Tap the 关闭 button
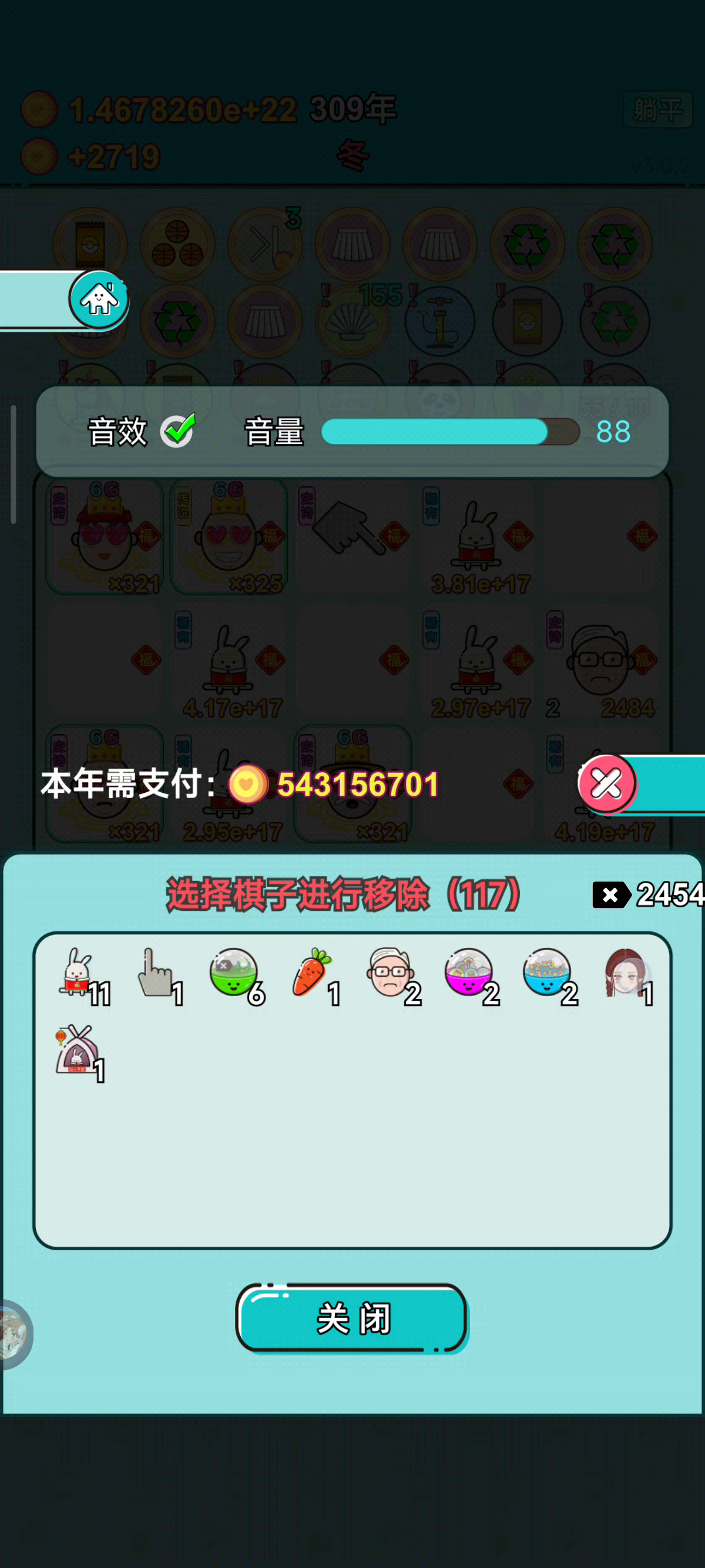This screenshot has height=1568, width=705. (352, 1318)
